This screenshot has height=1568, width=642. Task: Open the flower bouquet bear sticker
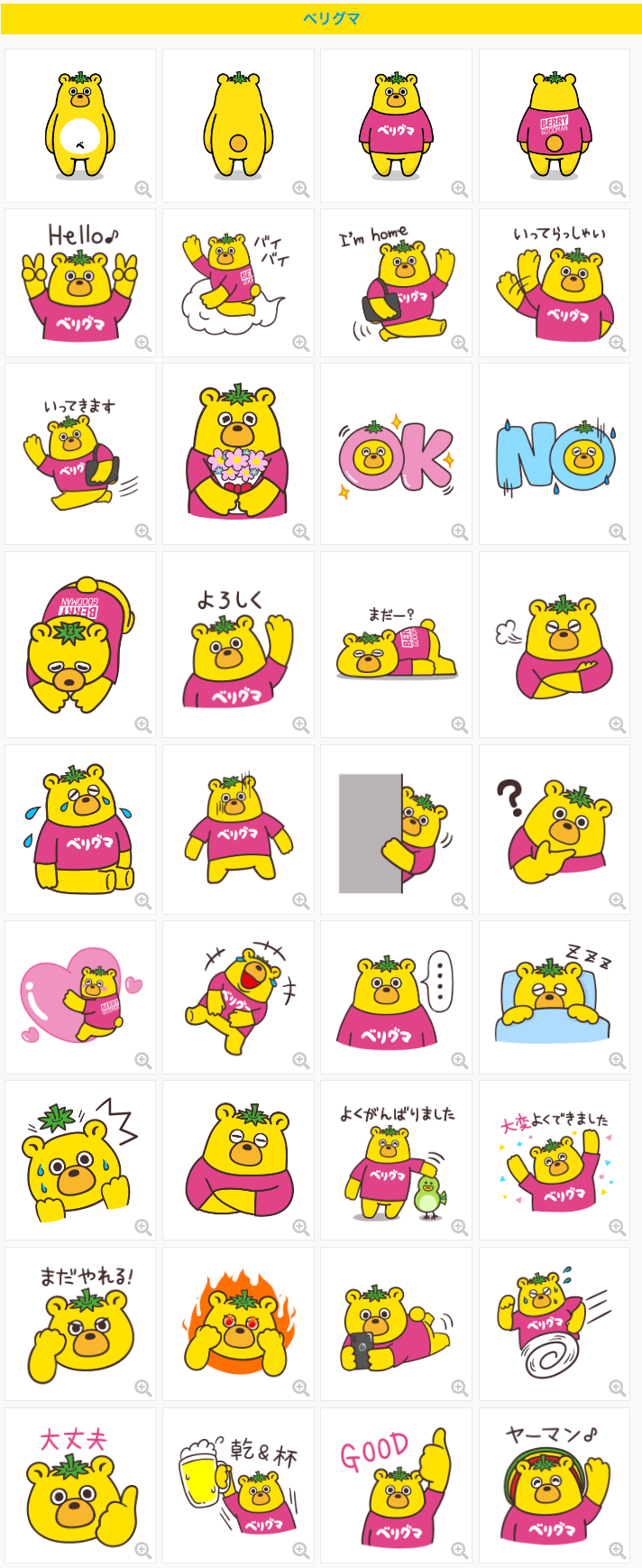coord(238,454)
